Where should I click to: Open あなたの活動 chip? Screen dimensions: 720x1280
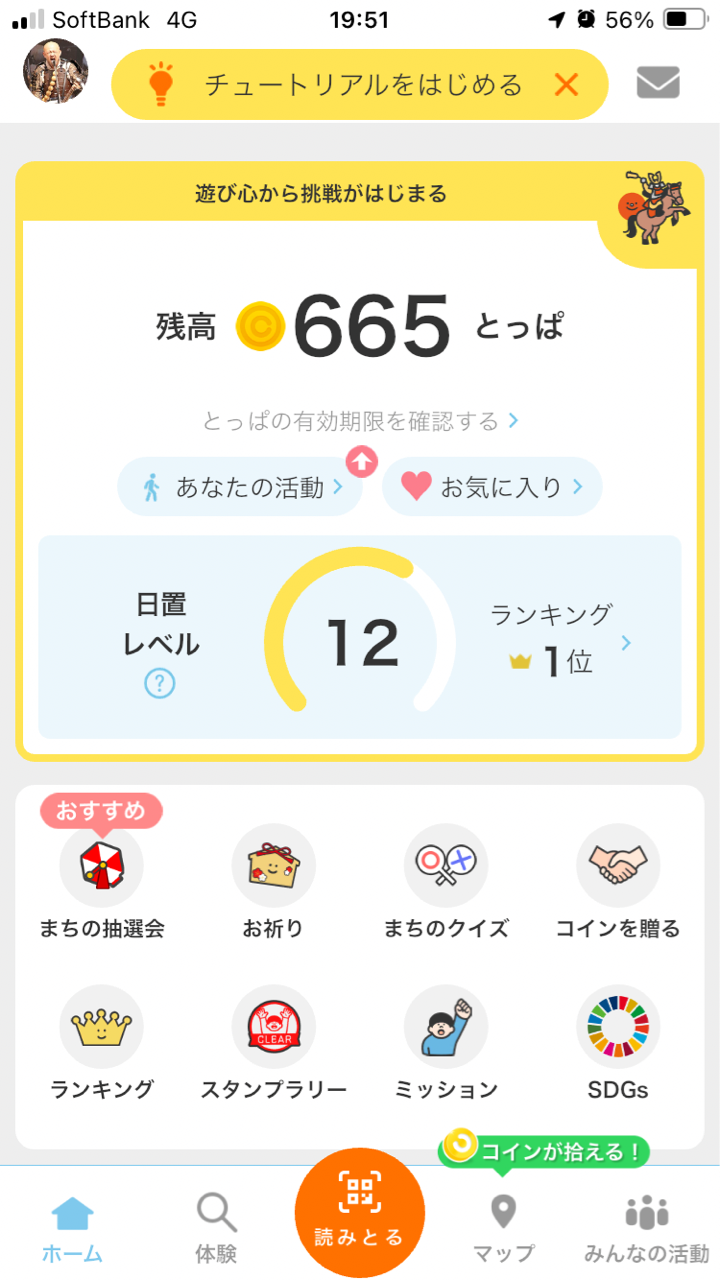point(240,487)
